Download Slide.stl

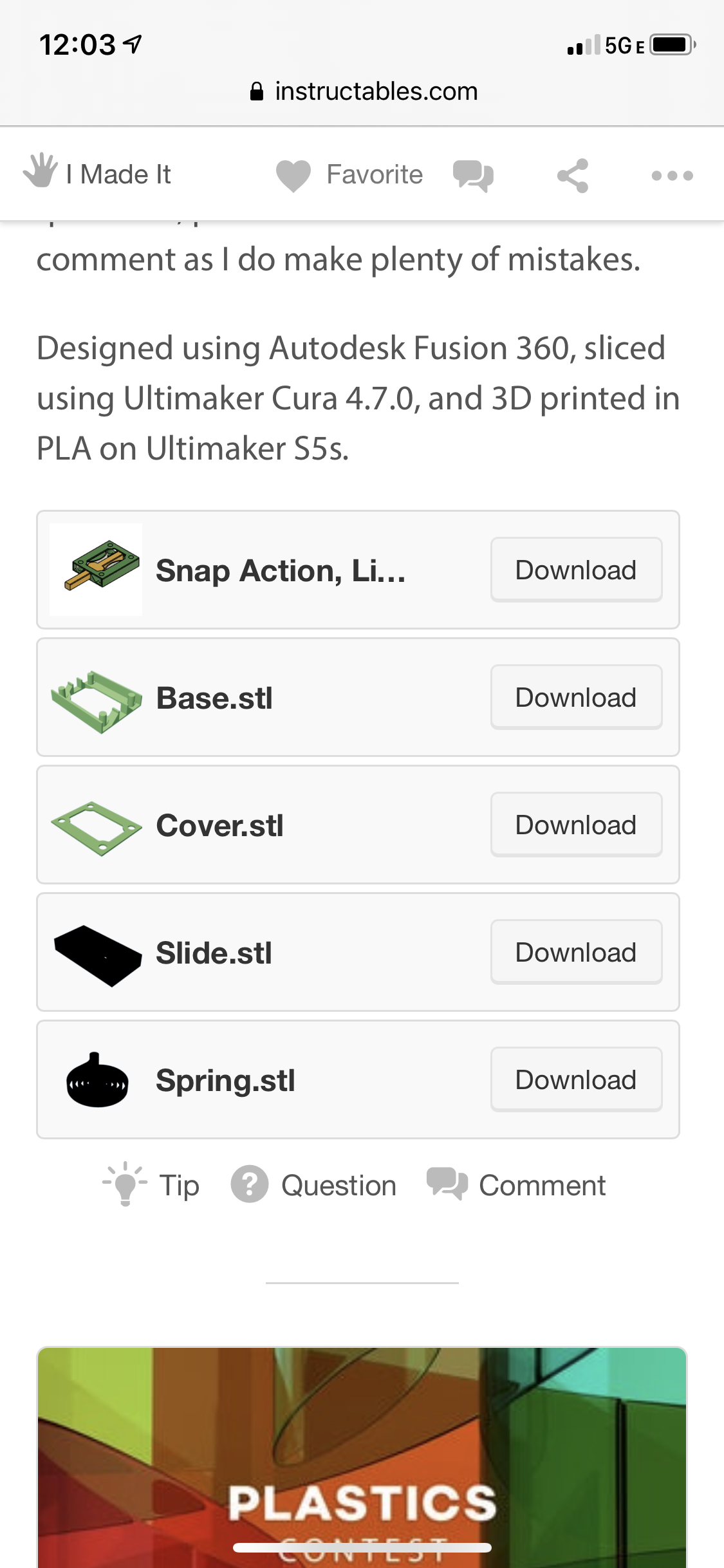(x=576, y=953)
